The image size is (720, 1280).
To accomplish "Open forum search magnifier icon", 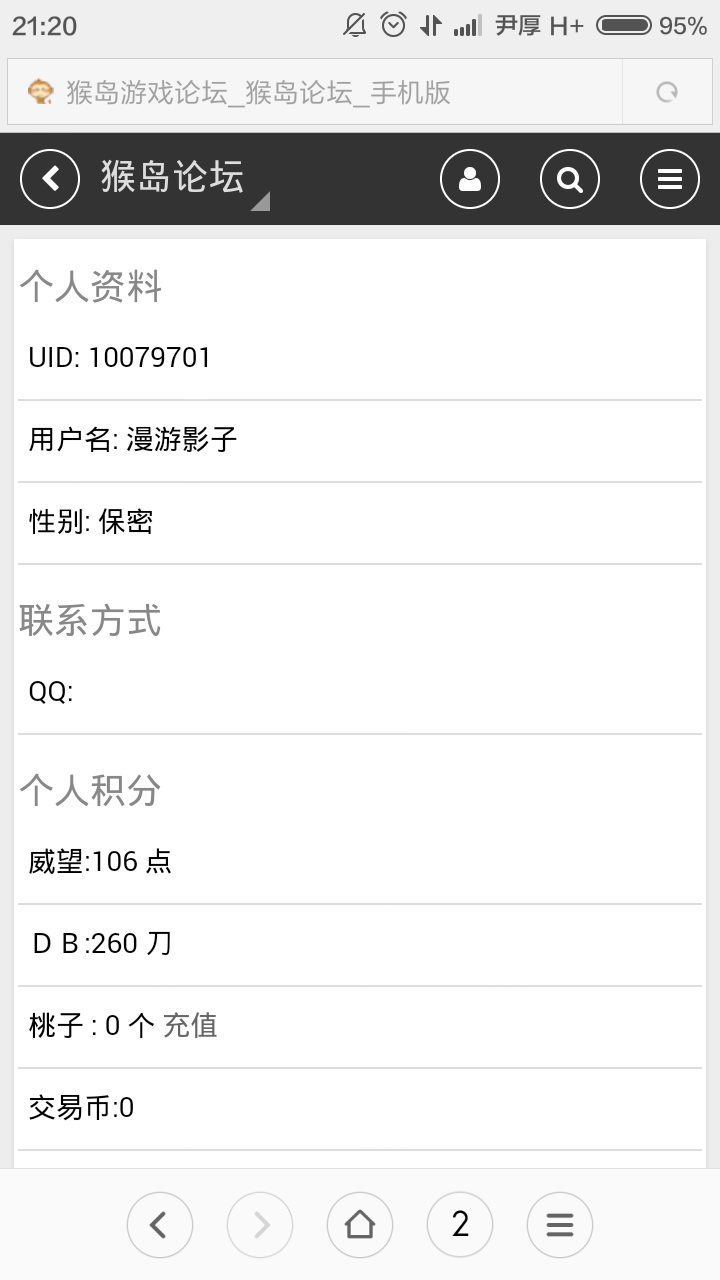I will pyautogui.click(x=570, y=179).
